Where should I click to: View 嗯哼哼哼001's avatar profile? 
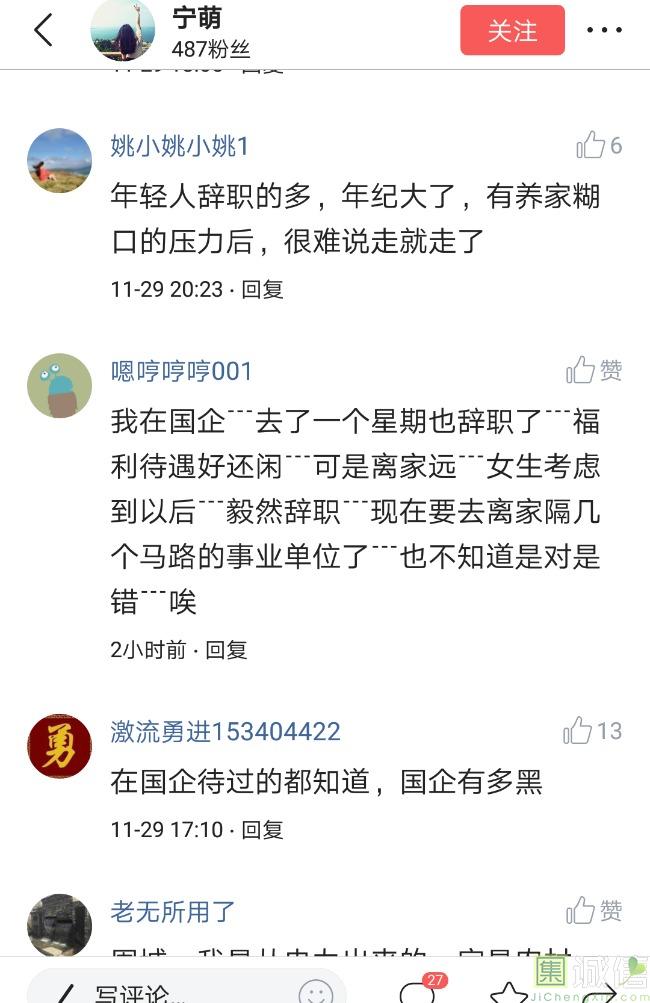(x=59, y=385)
